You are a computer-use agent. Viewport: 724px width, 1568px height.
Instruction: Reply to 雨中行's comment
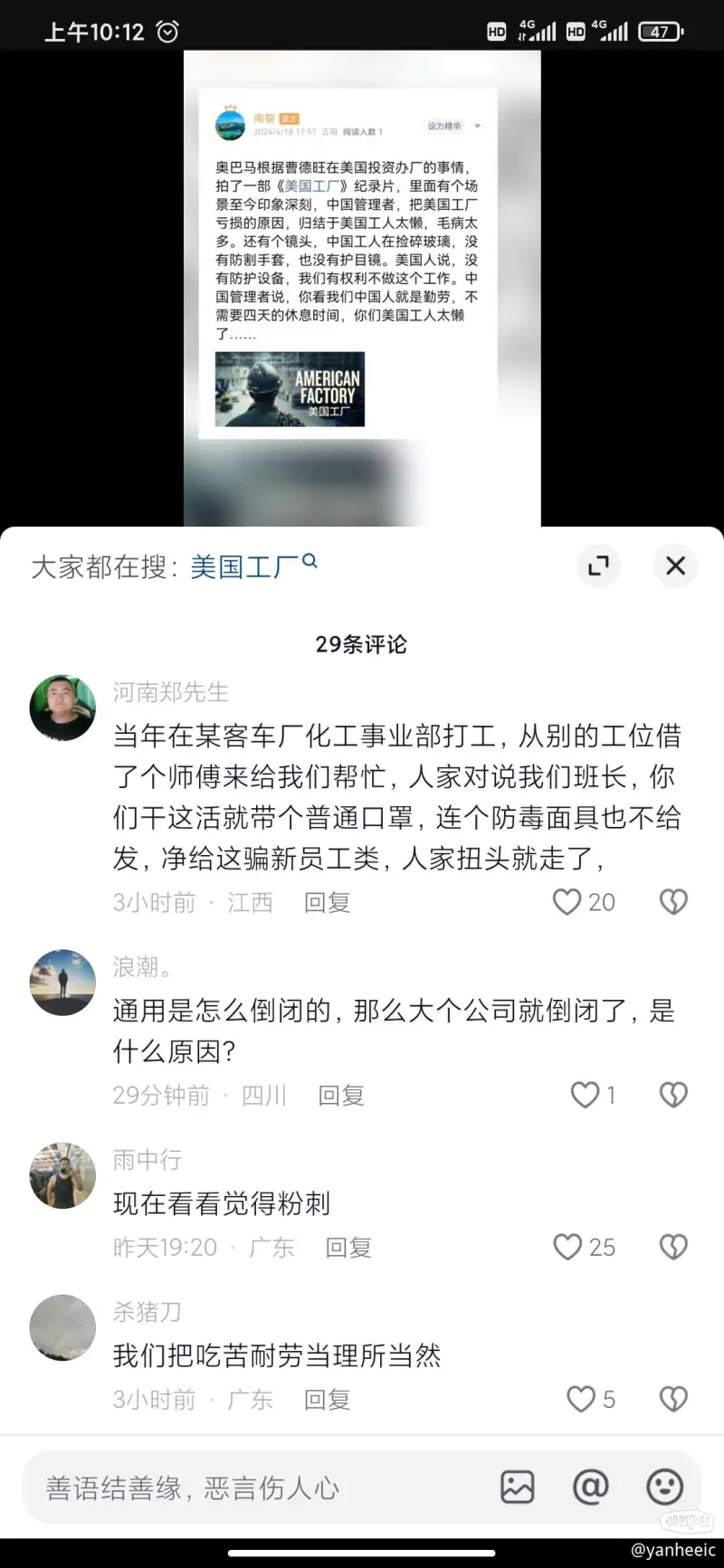coord(348,1248)
